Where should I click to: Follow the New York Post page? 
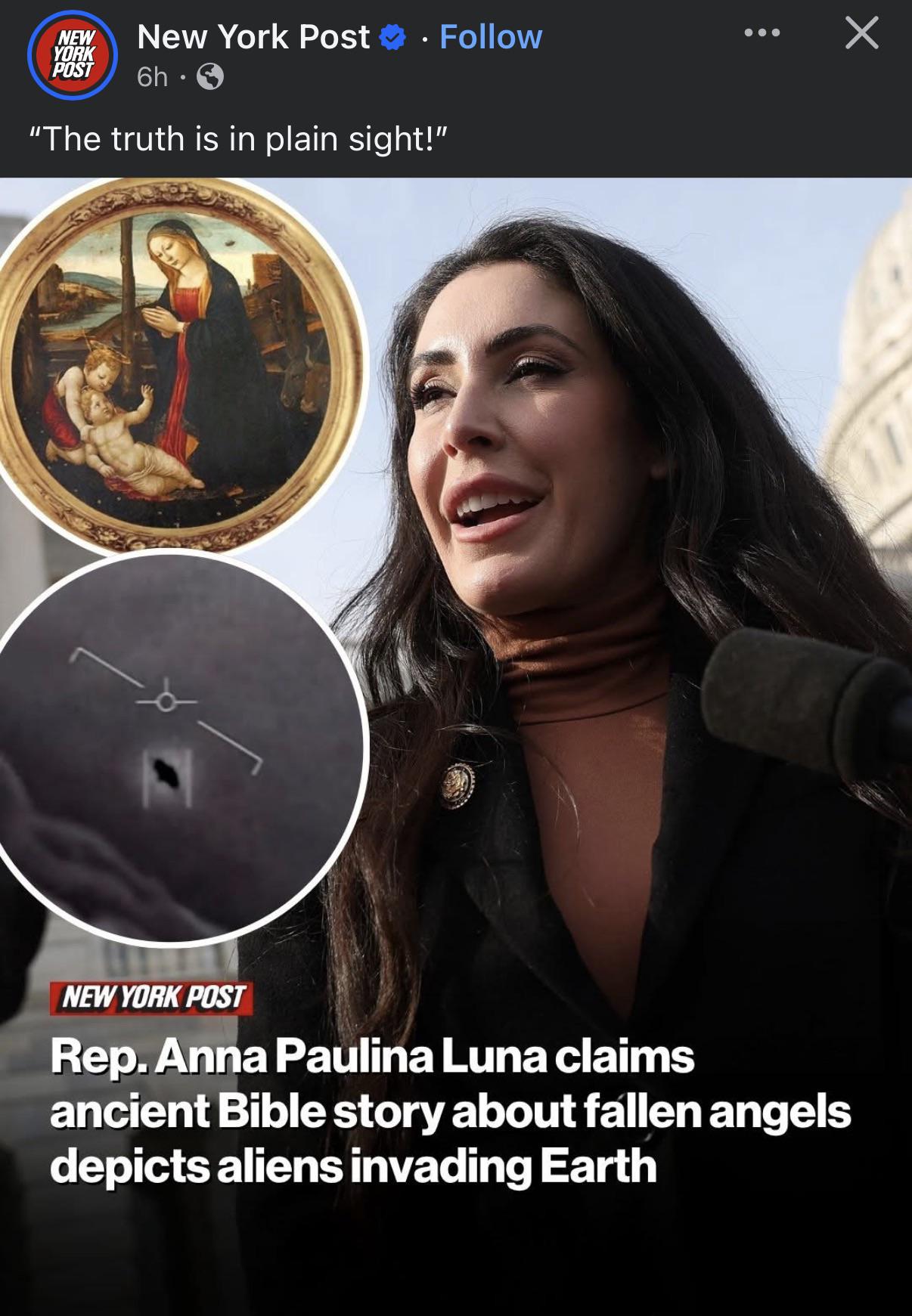tap(490, 36)
